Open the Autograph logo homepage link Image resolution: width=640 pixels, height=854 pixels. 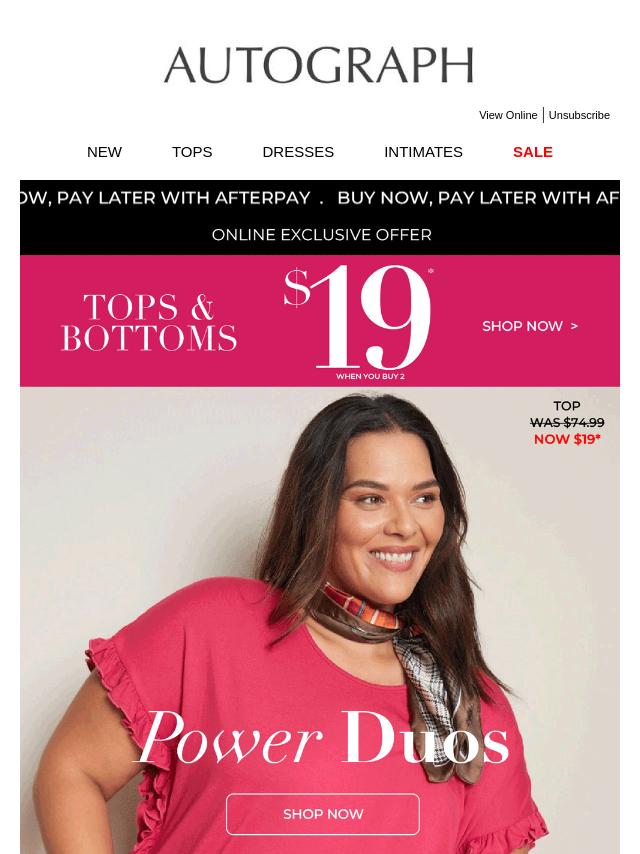coord(318,66)
